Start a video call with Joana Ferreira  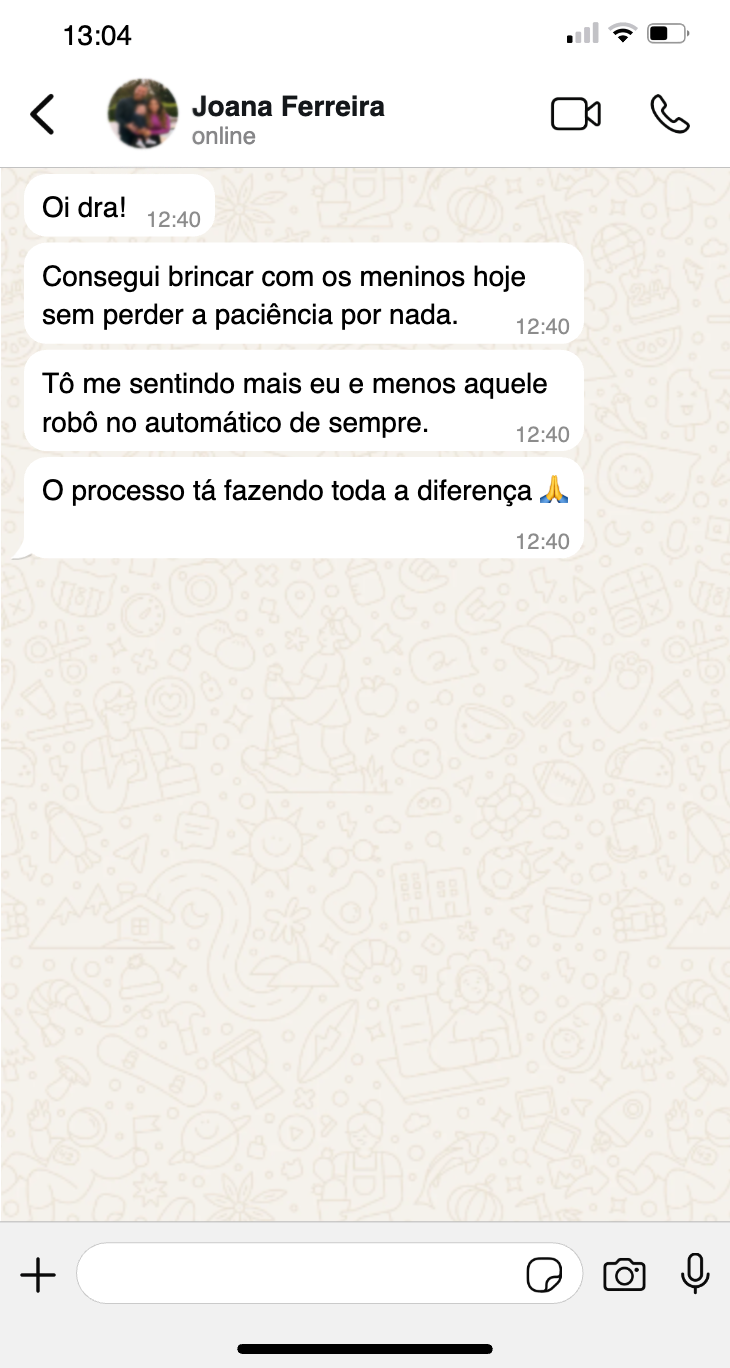(575, 114)
